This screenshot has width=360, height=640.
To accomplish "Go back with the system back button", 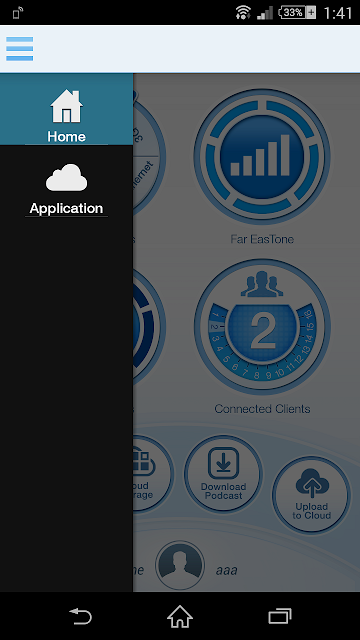I will [80, 616].
